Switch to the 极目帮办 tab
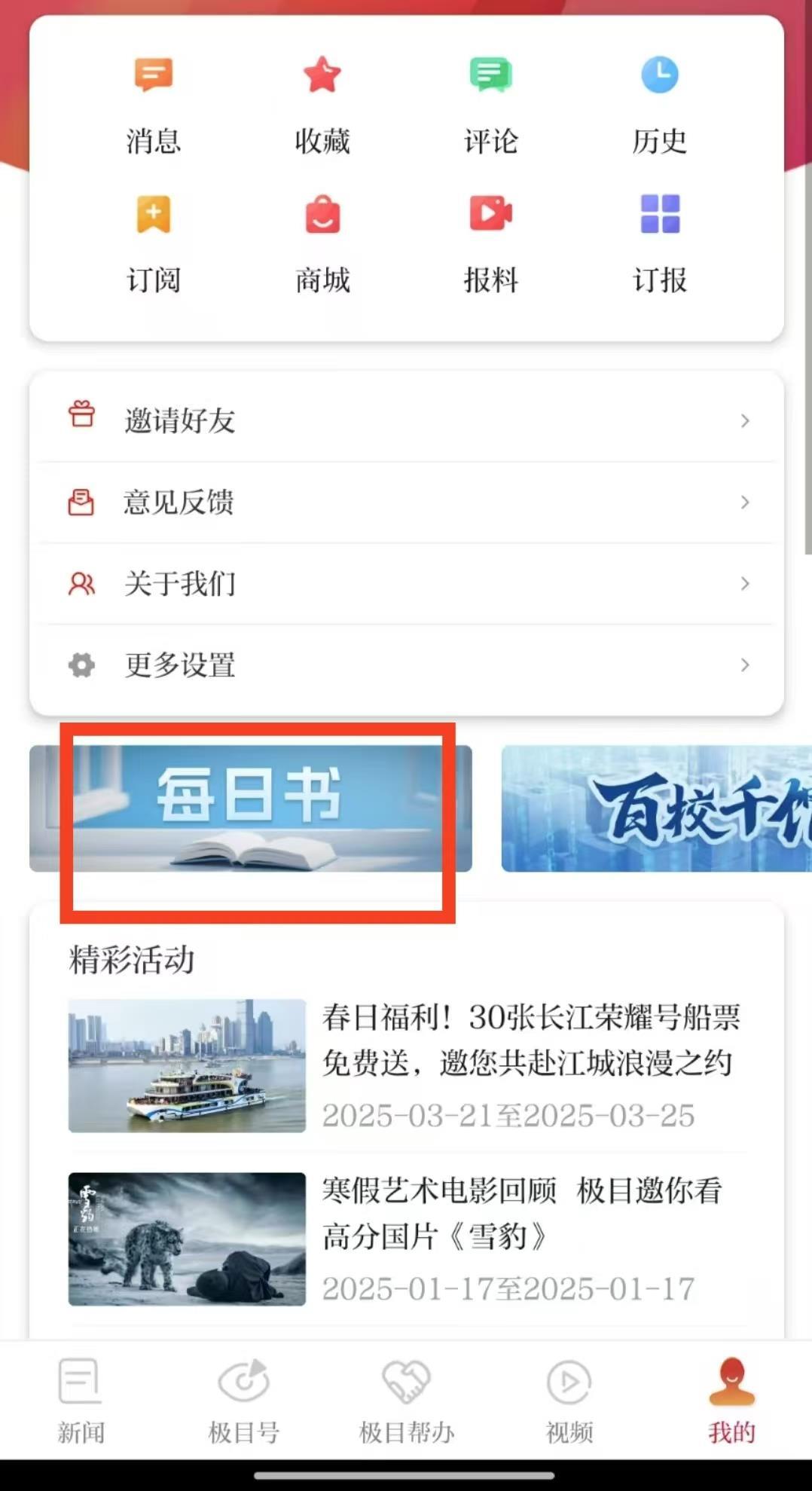This screenshot has height=1491, width=812. [406, 1401]
